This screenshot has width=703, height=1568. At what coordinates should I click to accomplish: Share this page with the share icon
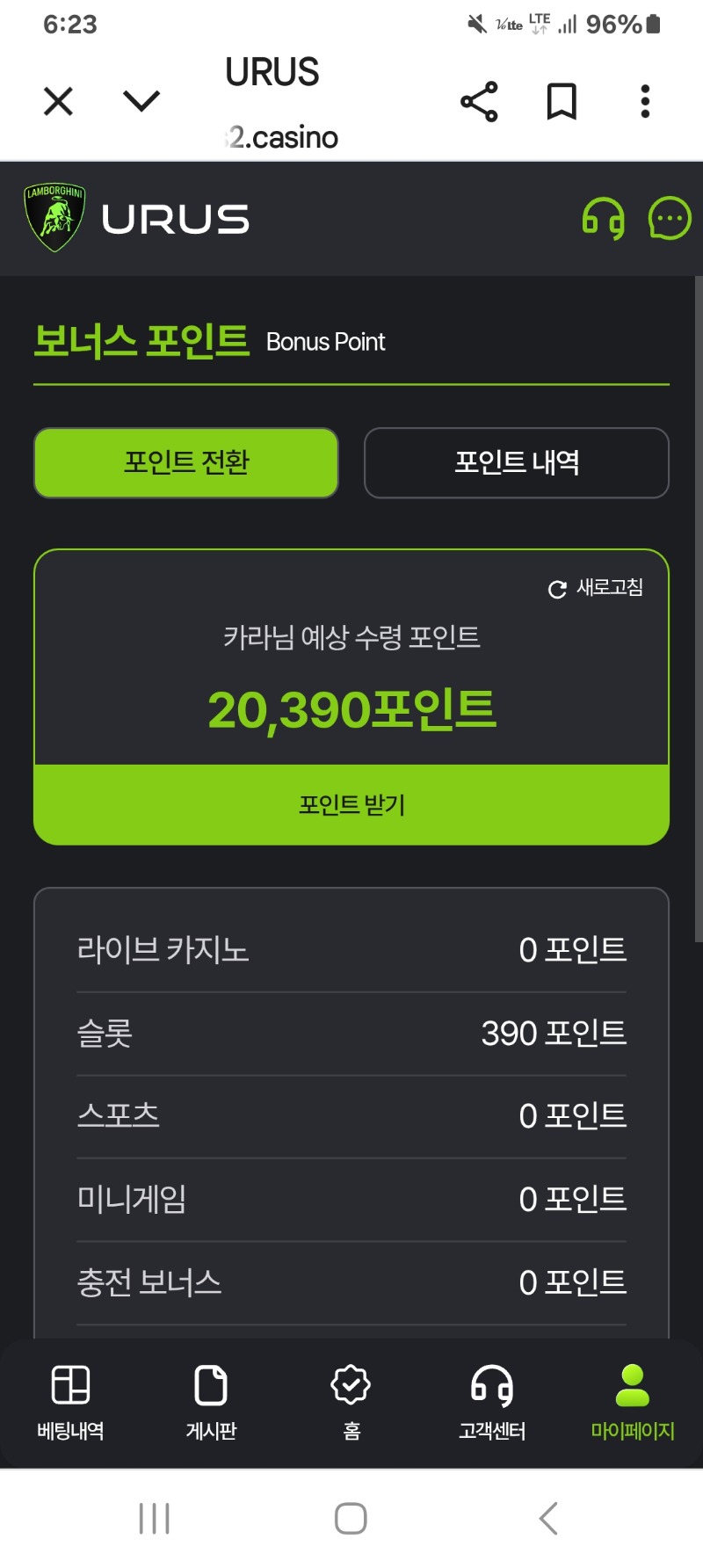tap(479, 101)
